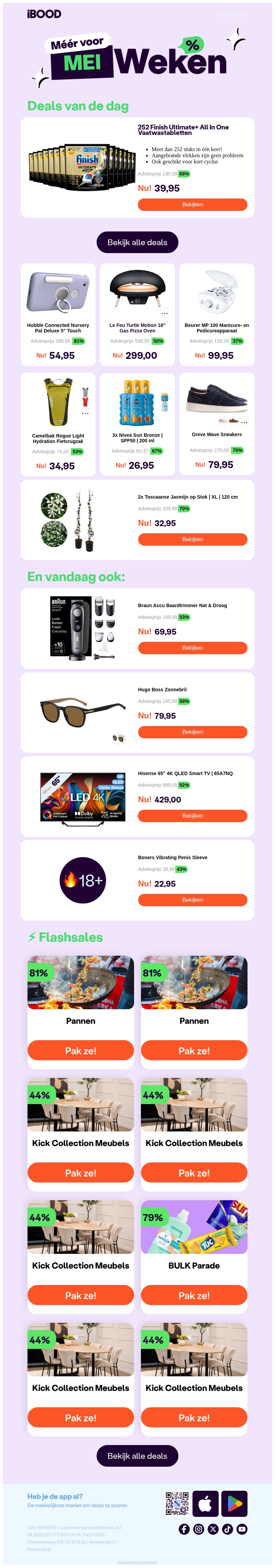
Task: Tap Bekijken for Finish Ultimate vaatwastabletten
Action: pyautogui.click(x=192, y=205)
